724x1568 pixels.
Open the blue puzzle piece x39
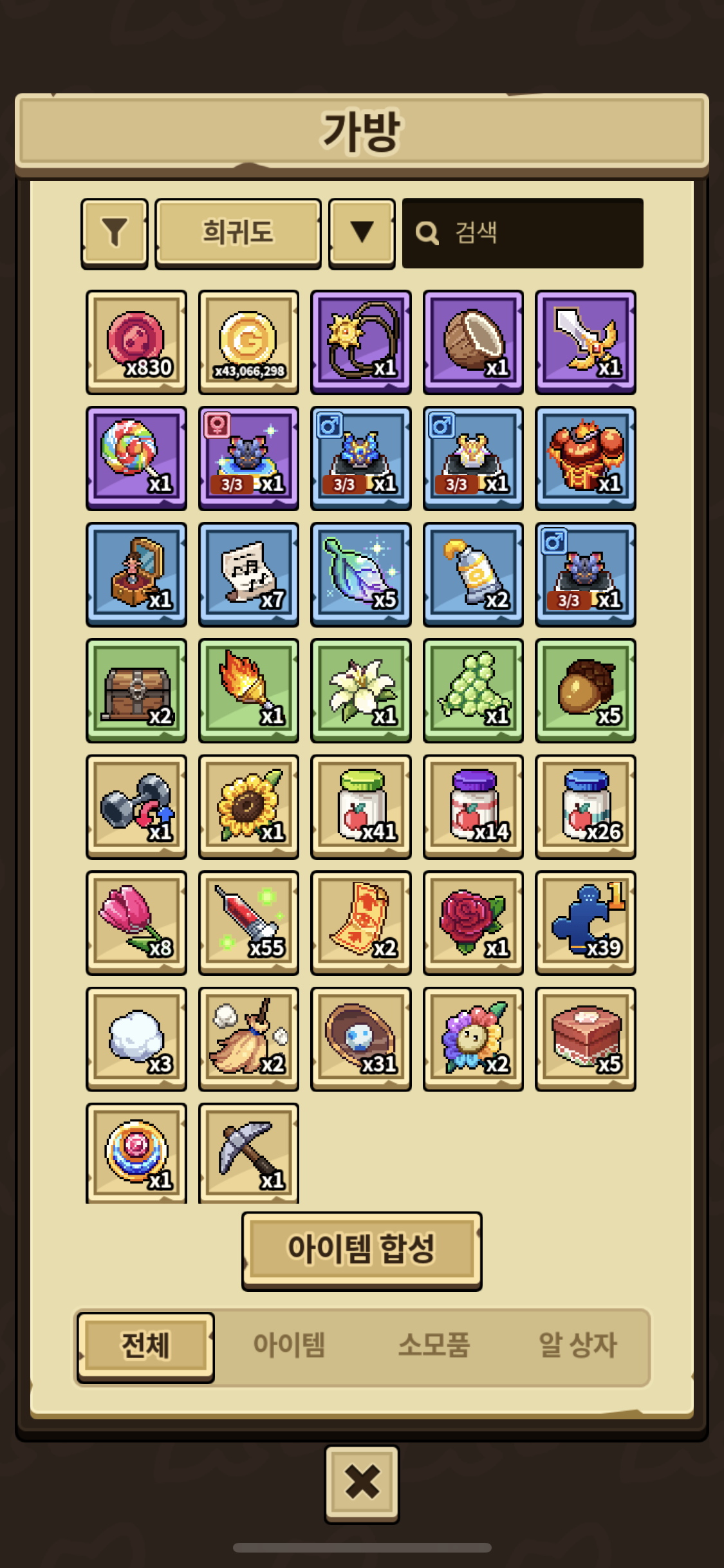(586, 922)
